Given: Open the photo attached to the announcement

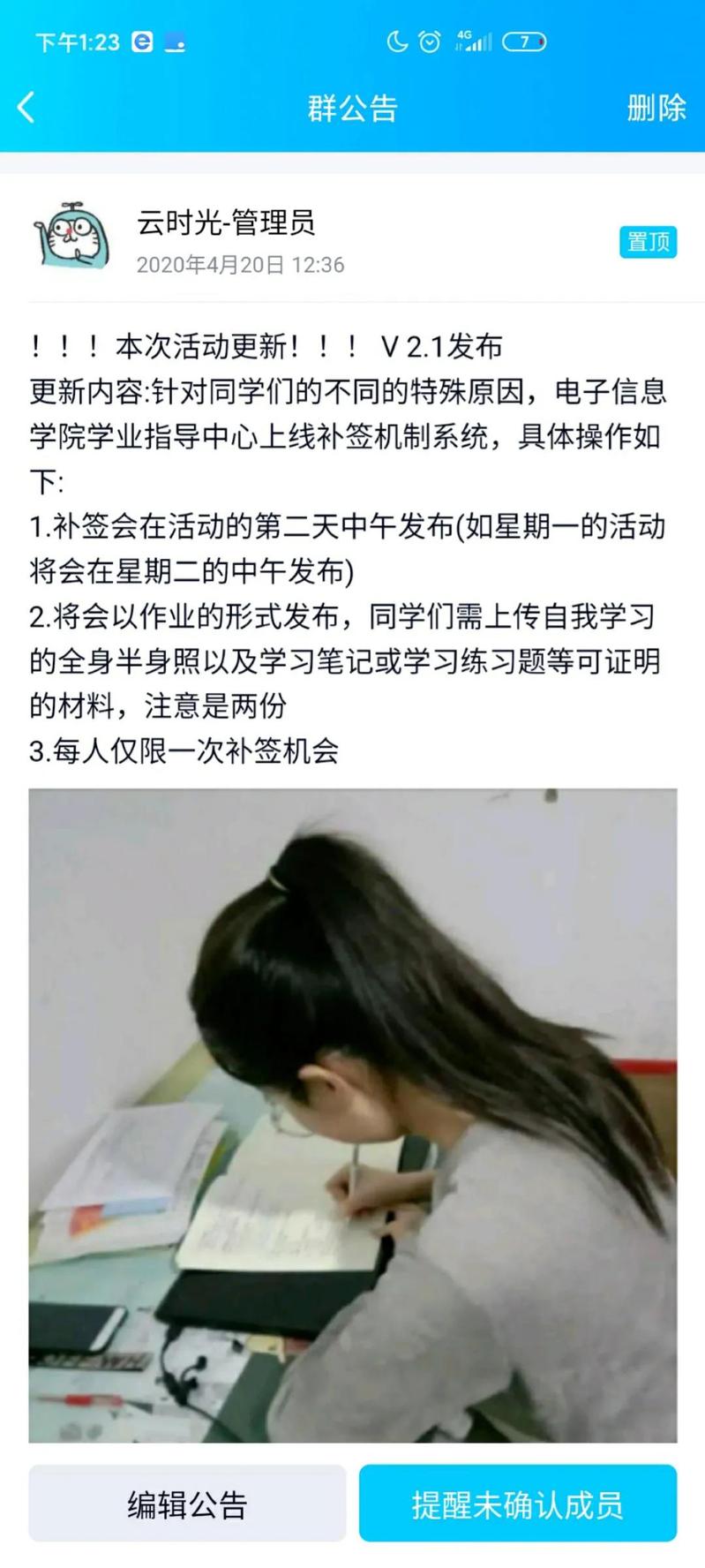Looking at the screenshot, I should tap(352, 1115).
